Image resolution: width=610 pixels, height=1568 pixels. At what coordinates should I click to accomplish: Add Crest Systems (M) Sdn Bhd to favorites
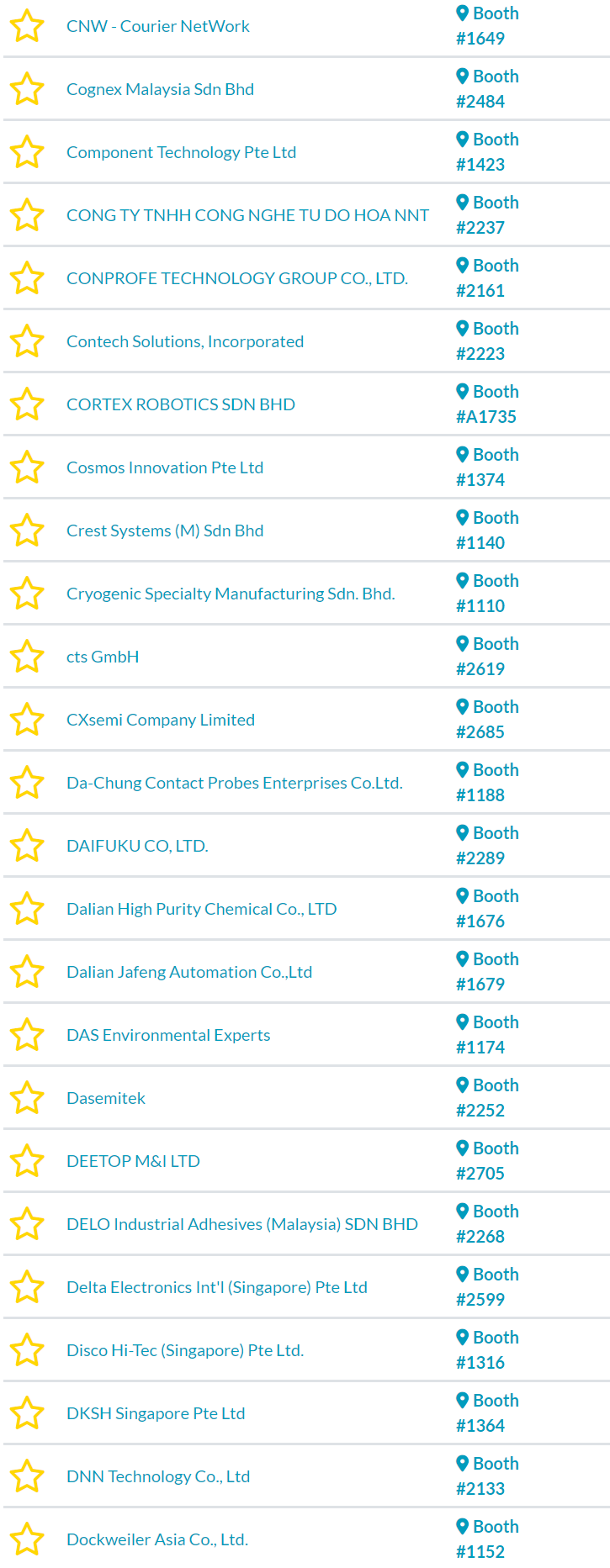[x=27, y=531]
